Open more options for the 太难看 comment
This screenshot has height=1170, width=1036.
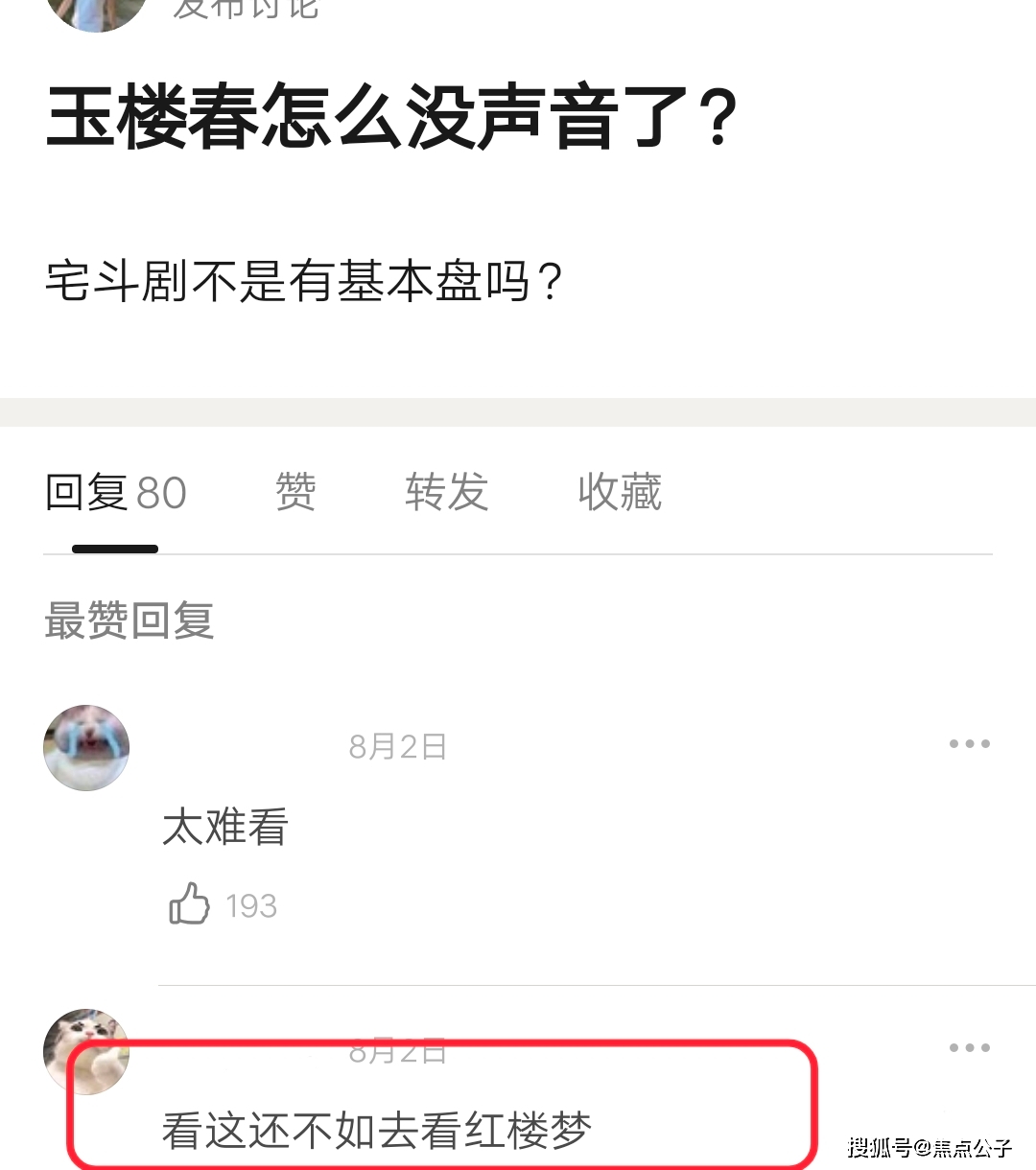969,744
